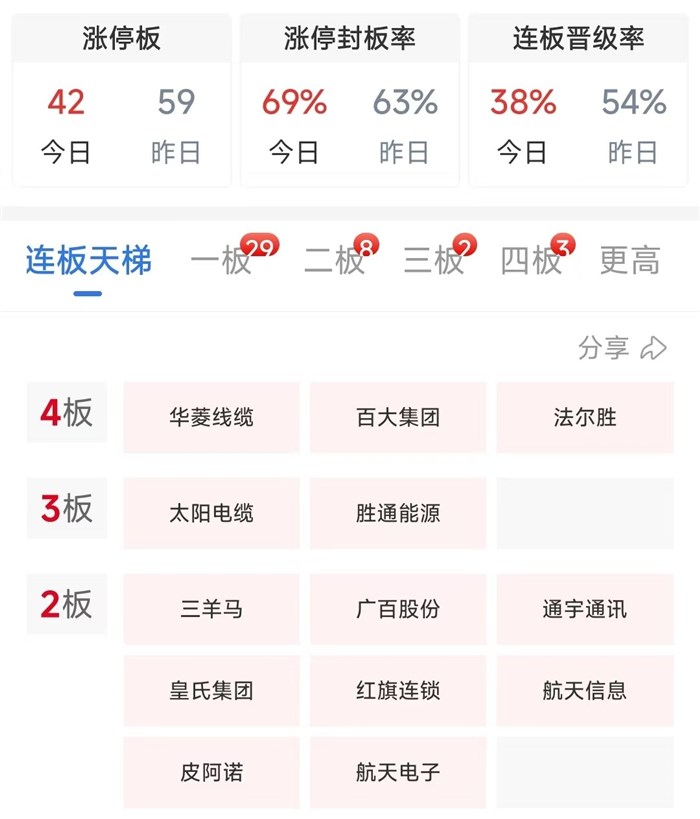Open the 更高 tab
This screenshot has height=819, width=700.
pos(630,262)
